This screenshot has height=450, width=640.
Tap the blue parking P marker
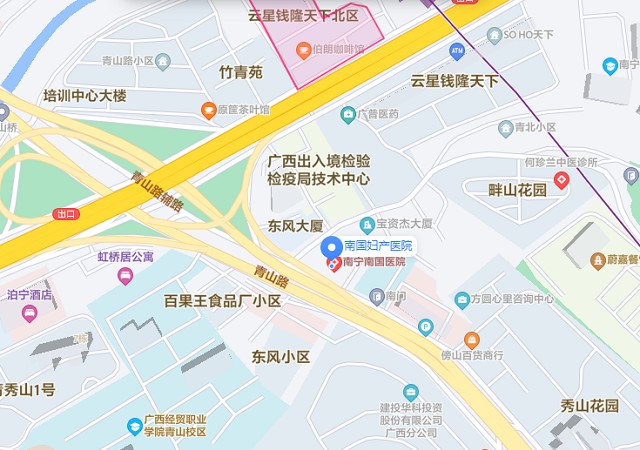(425, 326)
